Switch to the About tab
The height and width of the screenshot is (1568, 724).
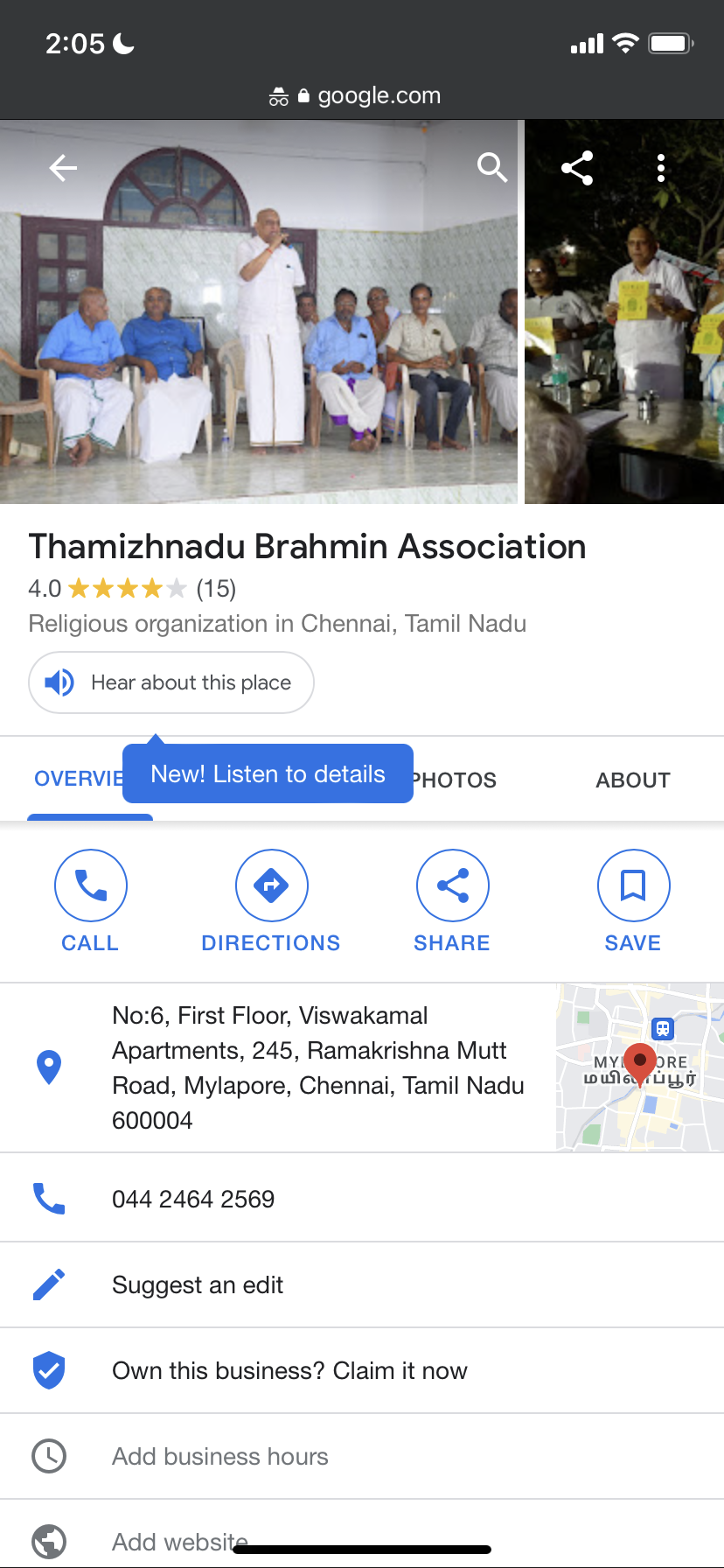point(633,780)
